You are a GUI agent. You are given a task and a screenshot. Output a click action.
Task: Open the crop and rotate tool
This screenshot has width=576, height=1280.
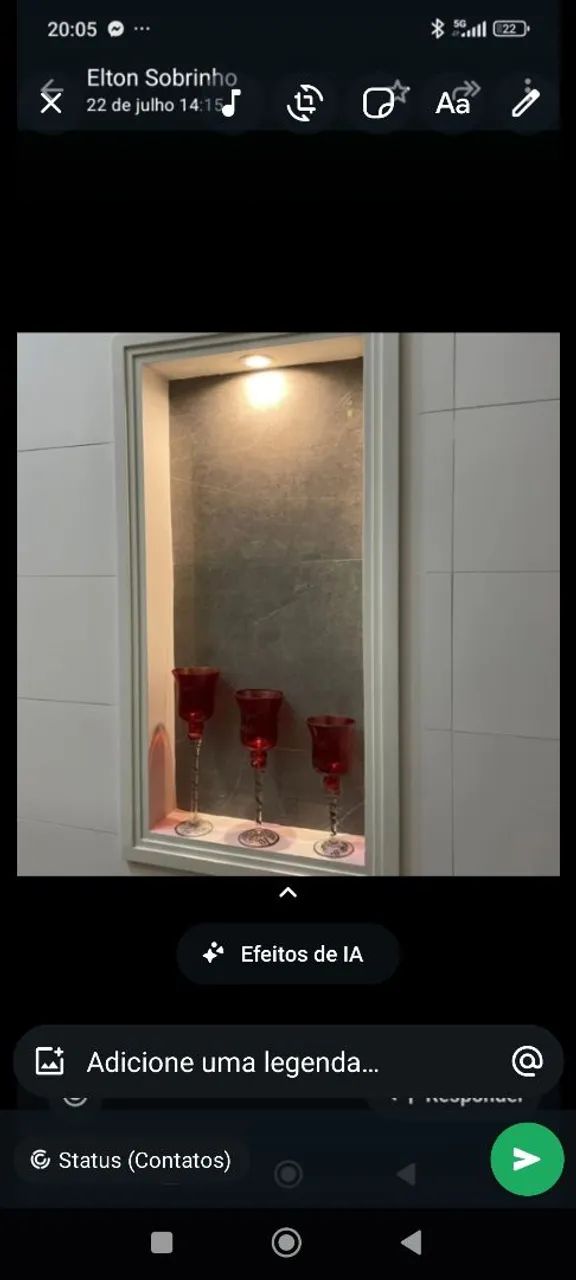pyautogui.click(x=305, y=102)
